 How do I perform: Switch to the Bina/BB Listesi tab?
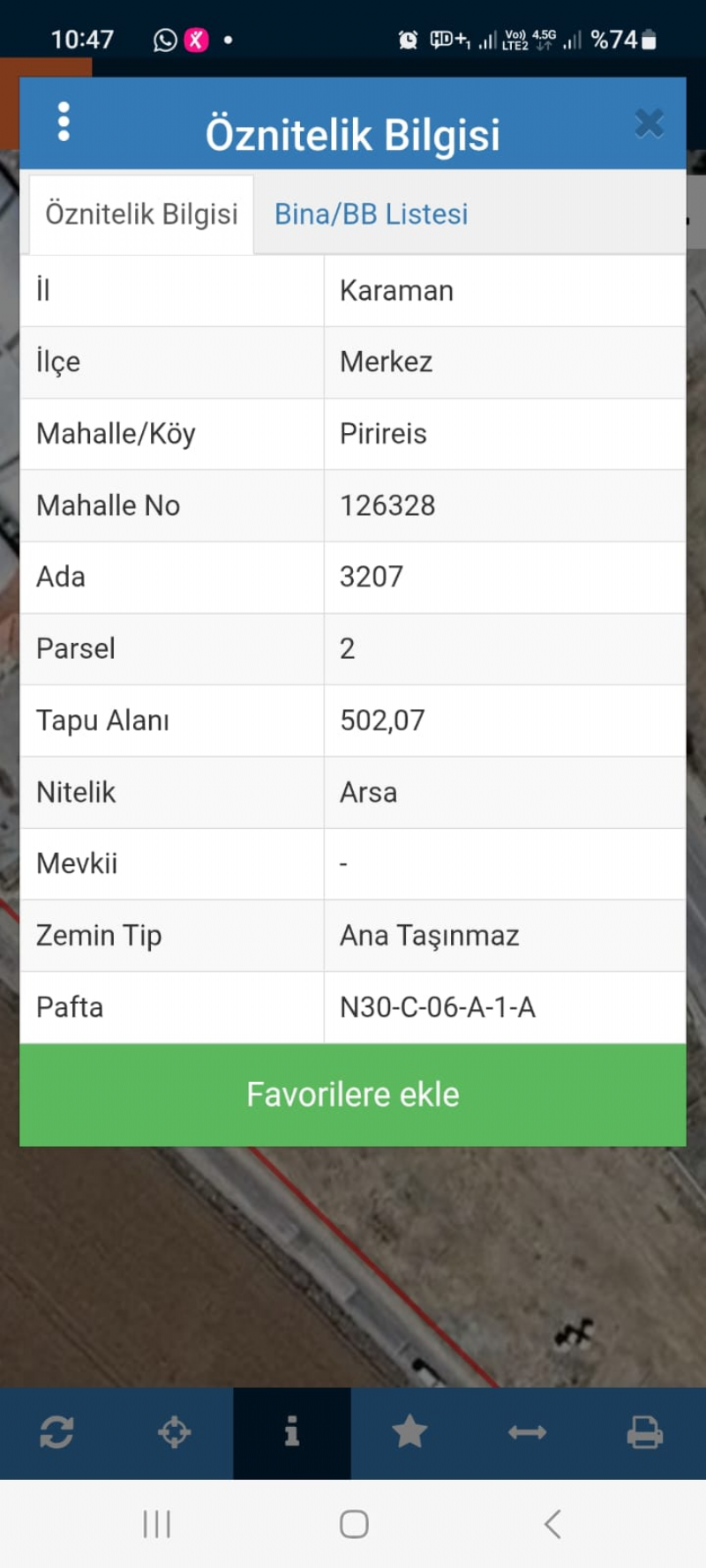371,214
